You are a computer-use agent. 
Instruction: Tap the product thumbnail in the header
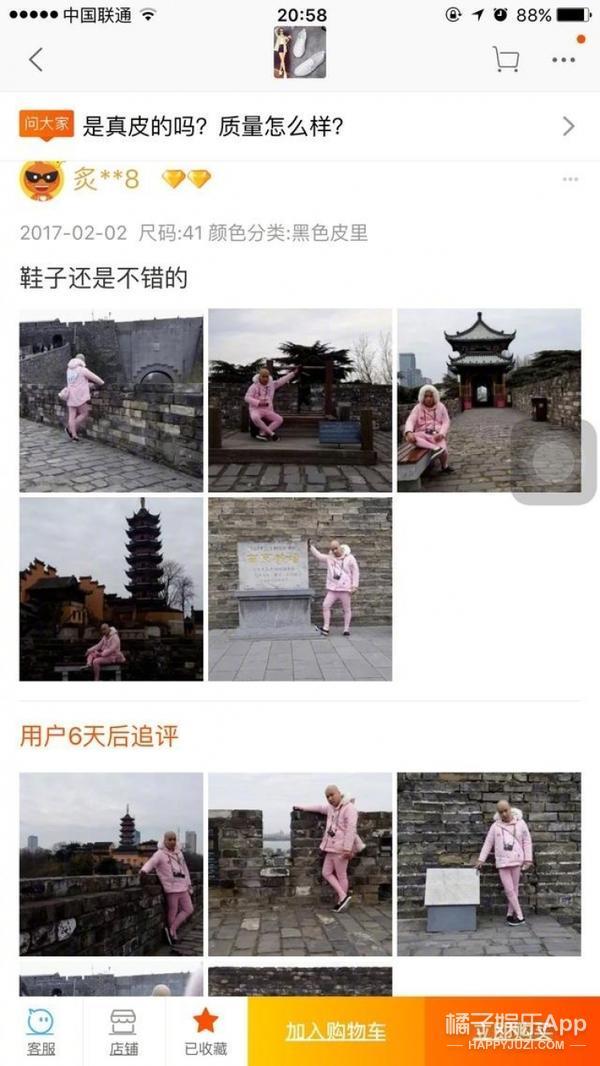(x=300, y=52)
